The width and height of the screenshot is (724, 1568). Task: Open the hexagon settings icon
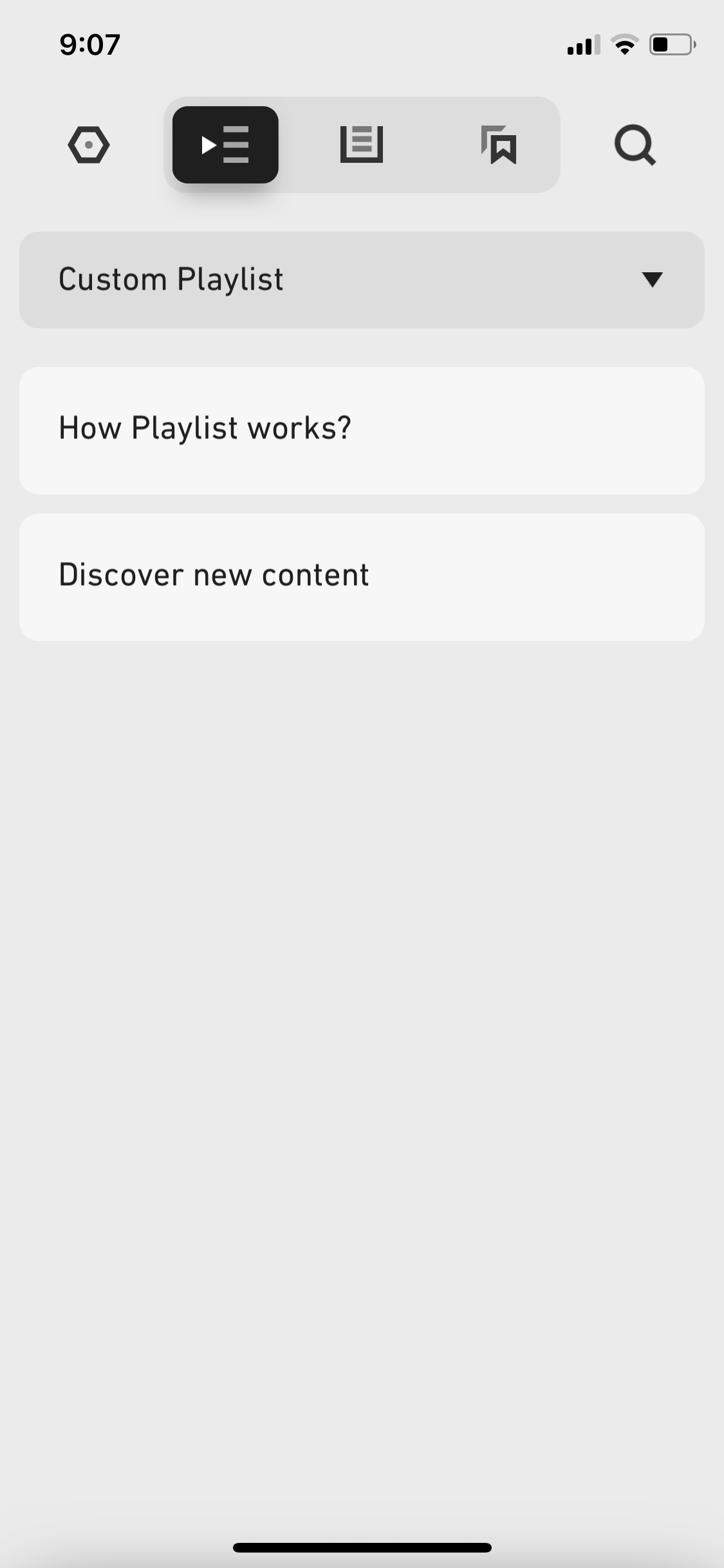(x=89, y=145)
